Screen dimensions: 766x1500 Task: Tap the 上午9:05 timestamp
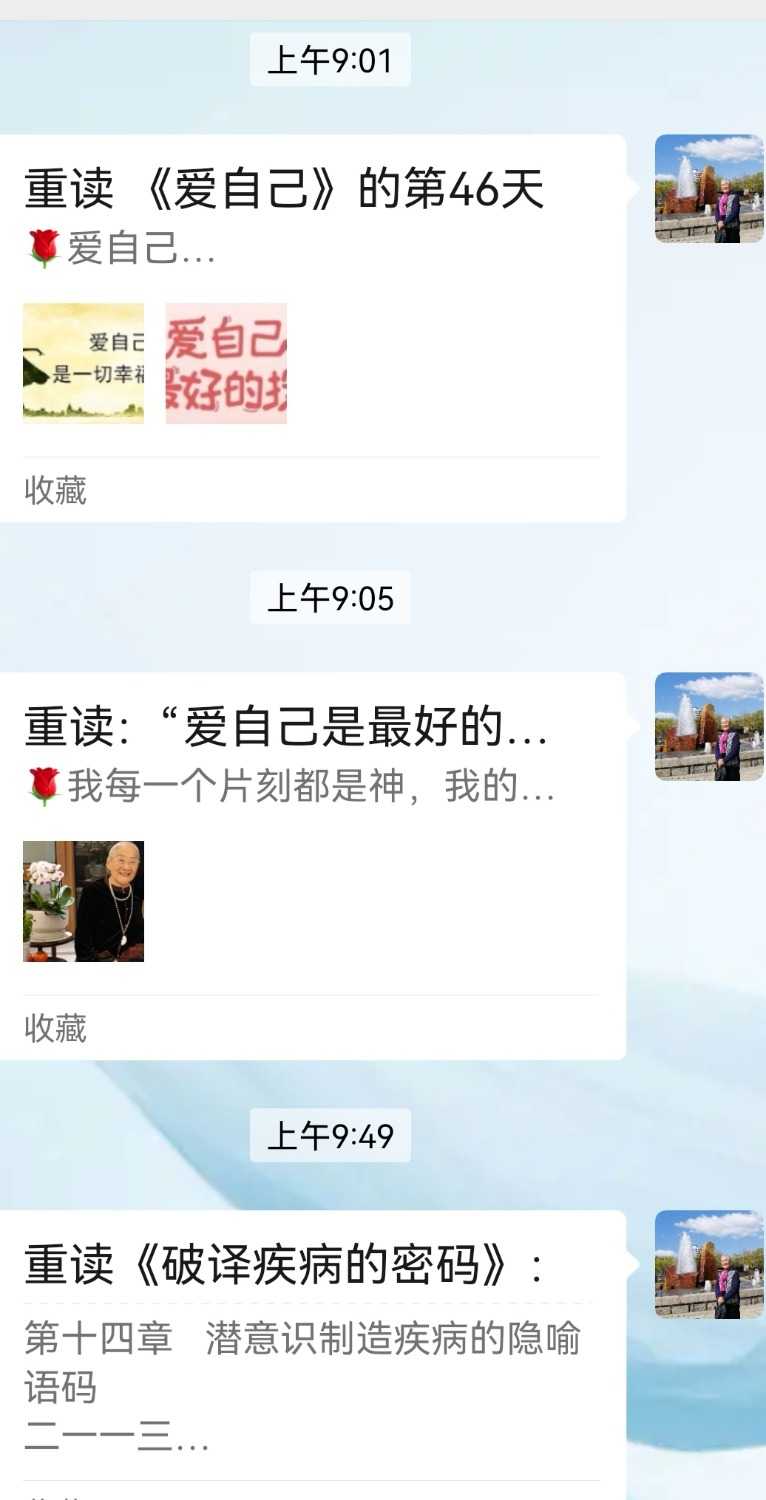pyautogui.click(x=330, y=598)
